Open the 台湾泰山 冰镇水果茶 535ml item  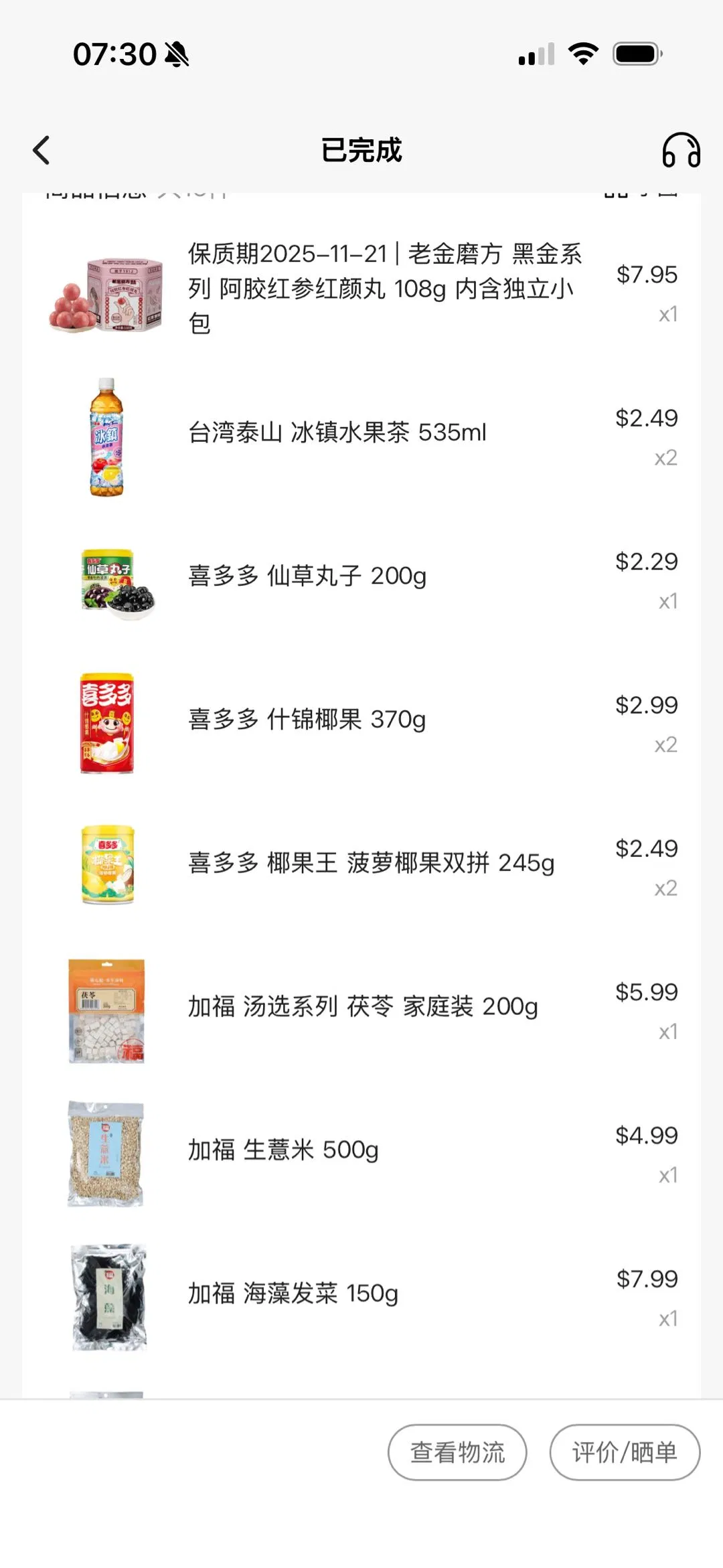[337, 433]
